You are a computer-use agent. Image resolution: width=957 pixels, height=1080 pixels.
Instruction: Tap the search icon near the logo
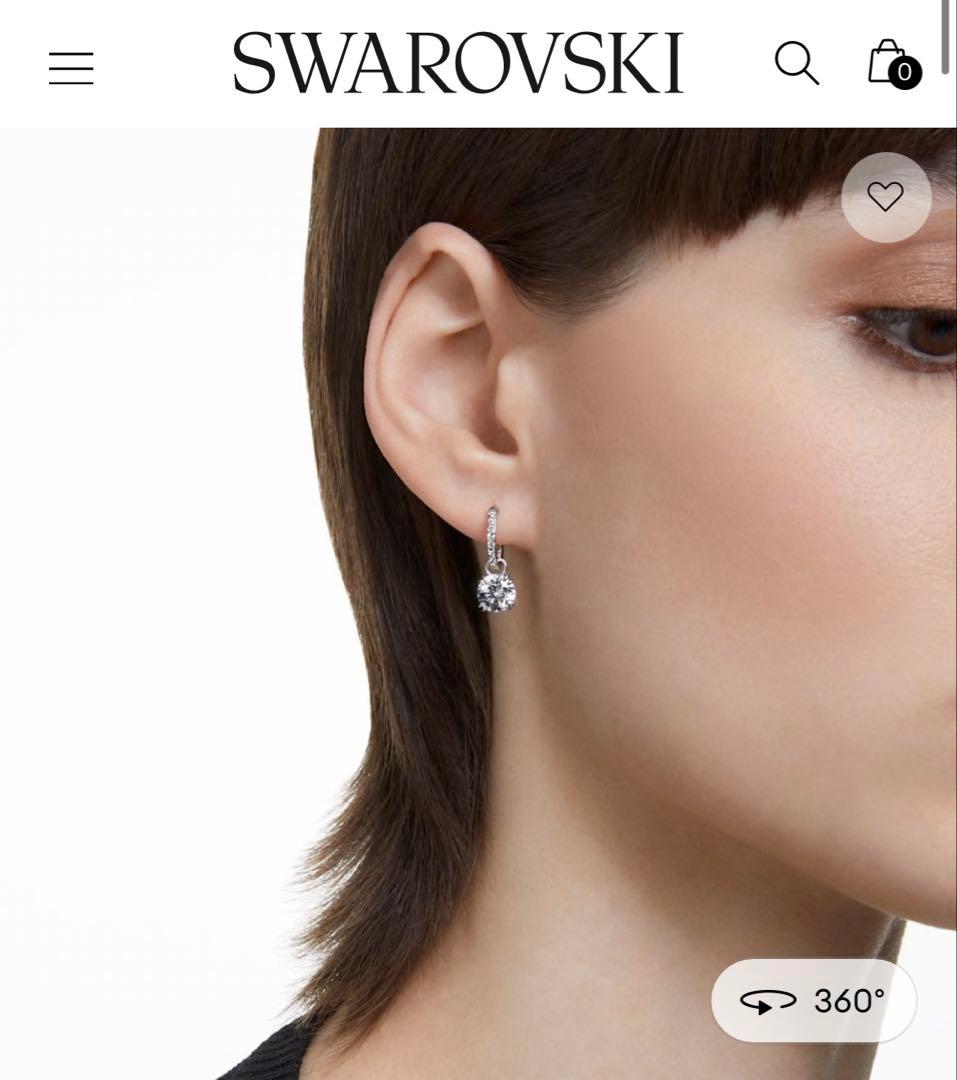pyautogui.click(x=797, y=65)
